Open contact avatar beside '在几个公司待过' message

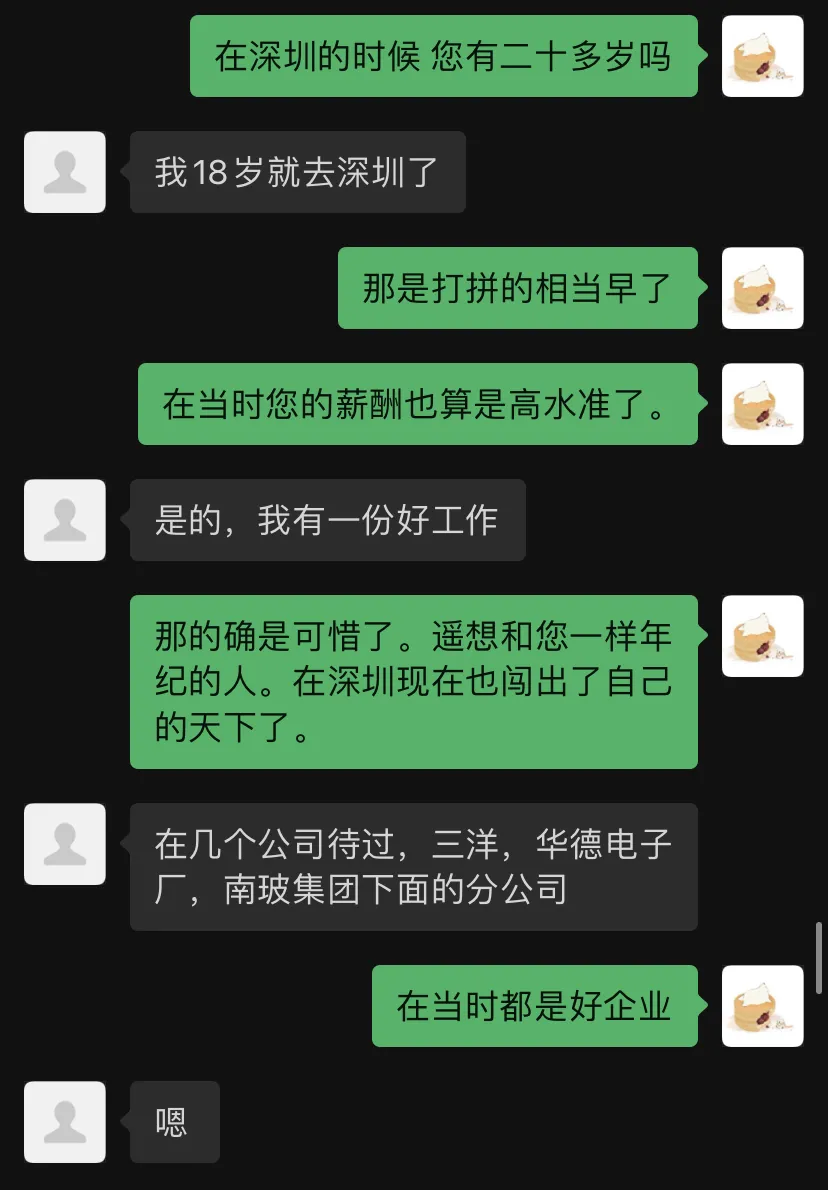pos(65,844)
